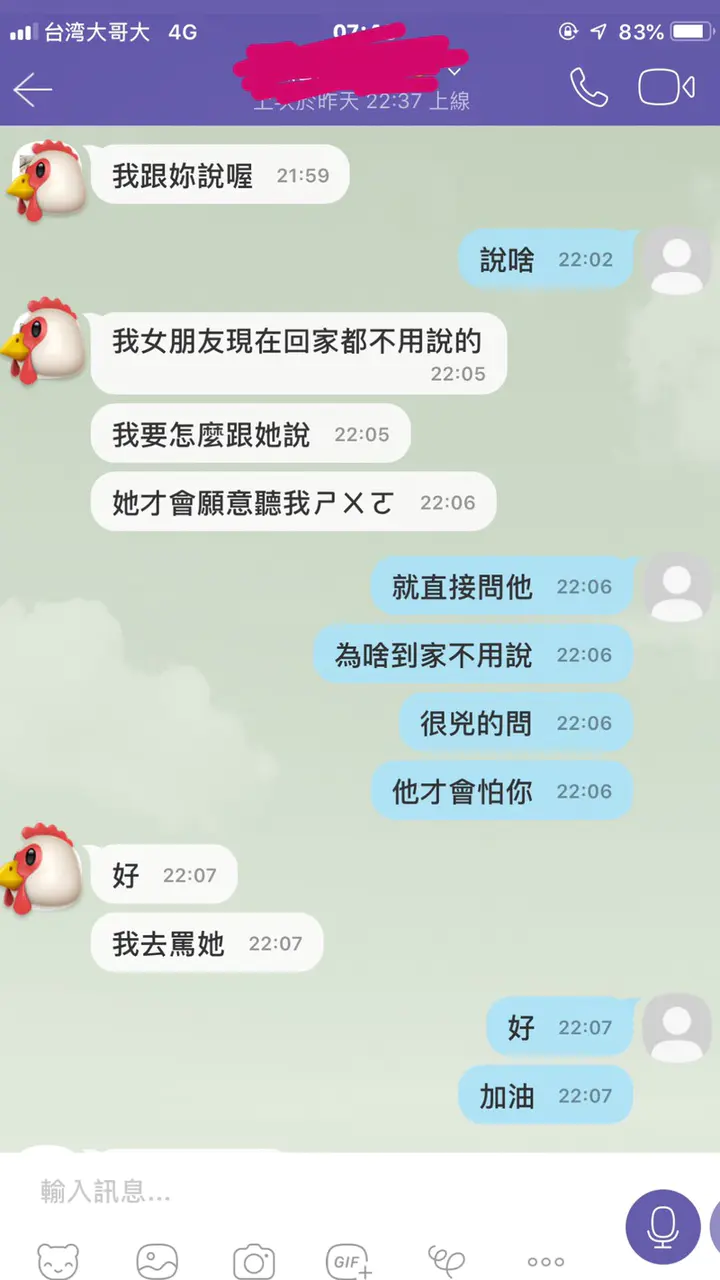The image size is (720, 1280).
Task: Open the sticker bear icon
Action: (57, 1261)
